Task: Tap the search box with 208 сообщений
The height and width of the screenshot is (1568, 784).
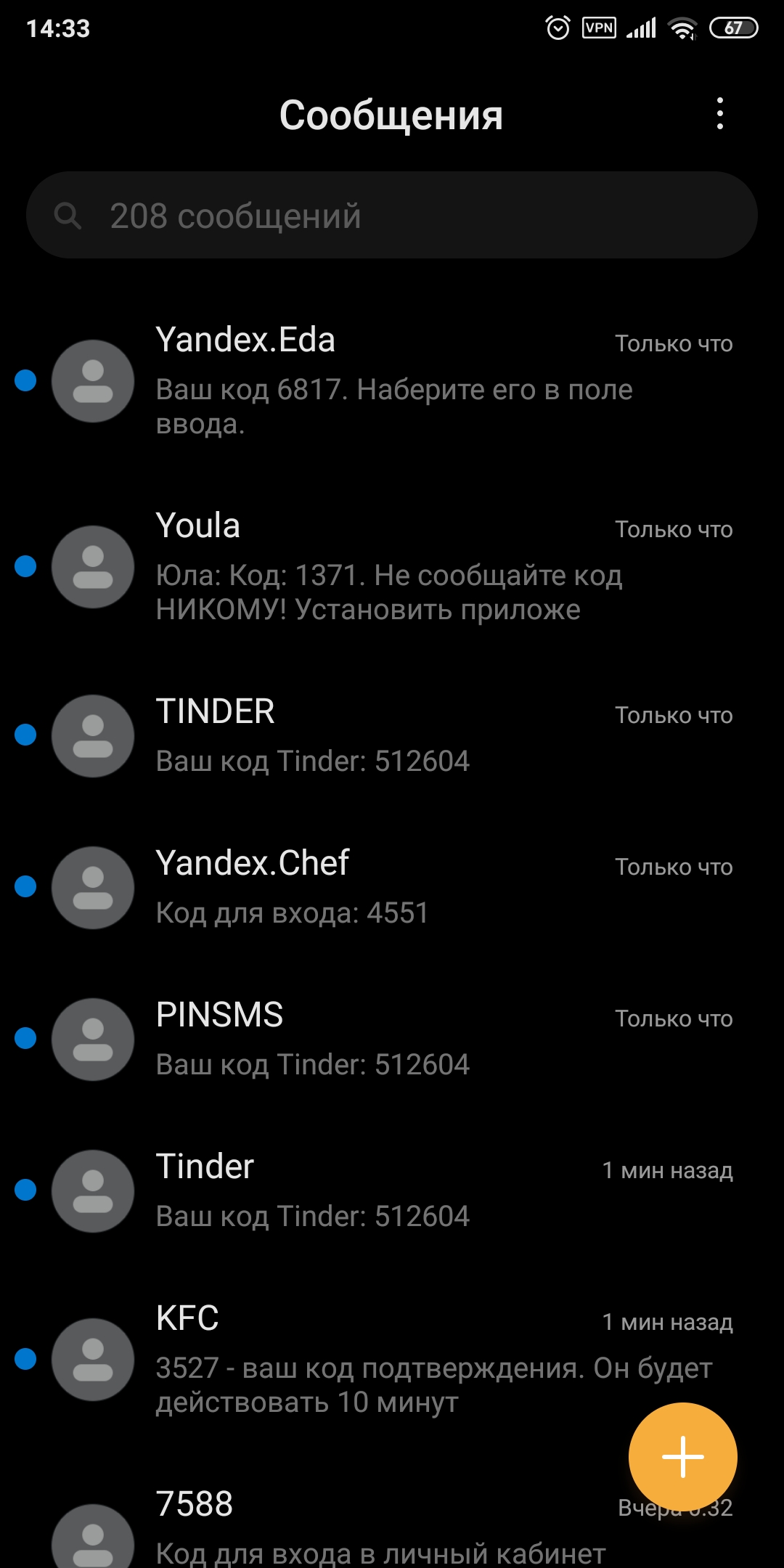Action: click(x=392, y=216)
